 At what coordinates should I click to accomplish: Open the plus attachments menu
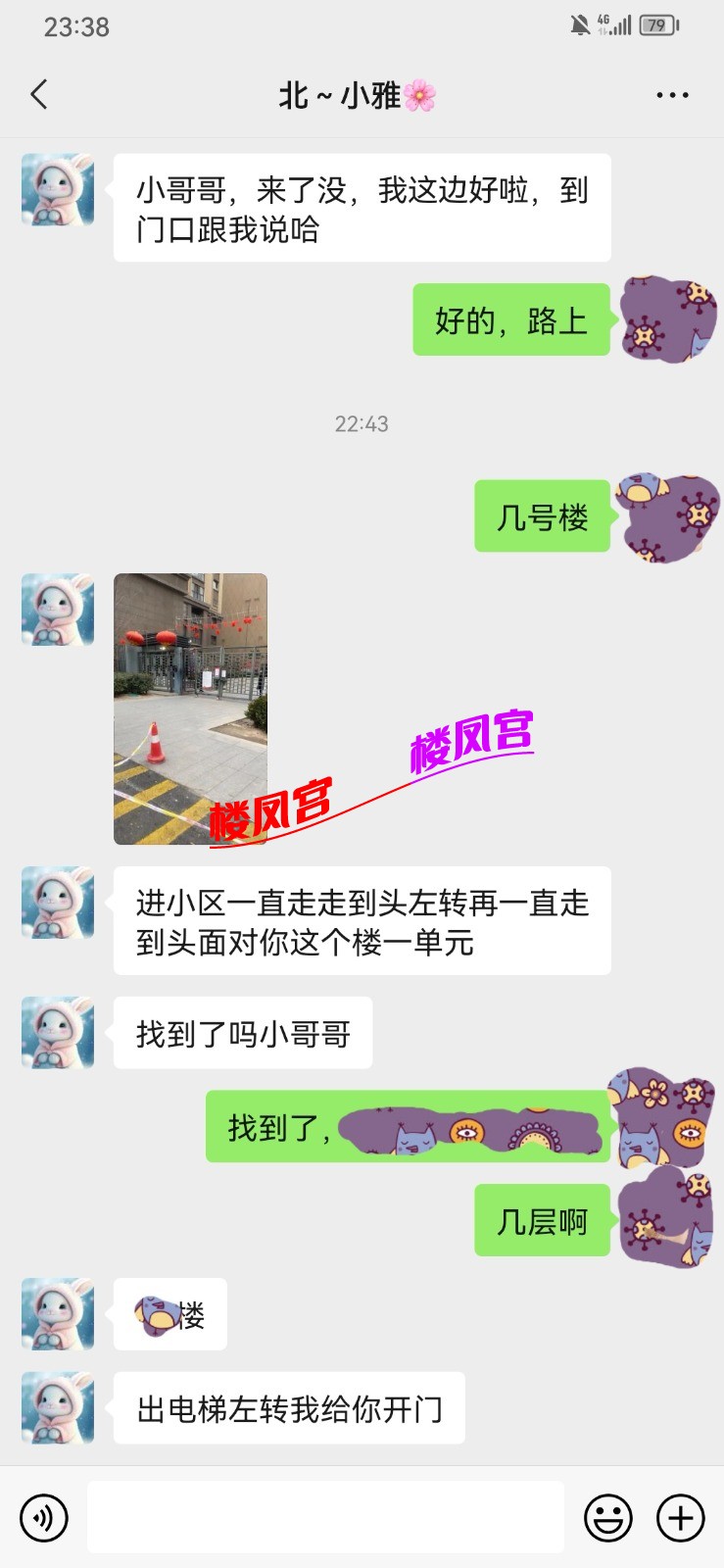pos(680,1518)
